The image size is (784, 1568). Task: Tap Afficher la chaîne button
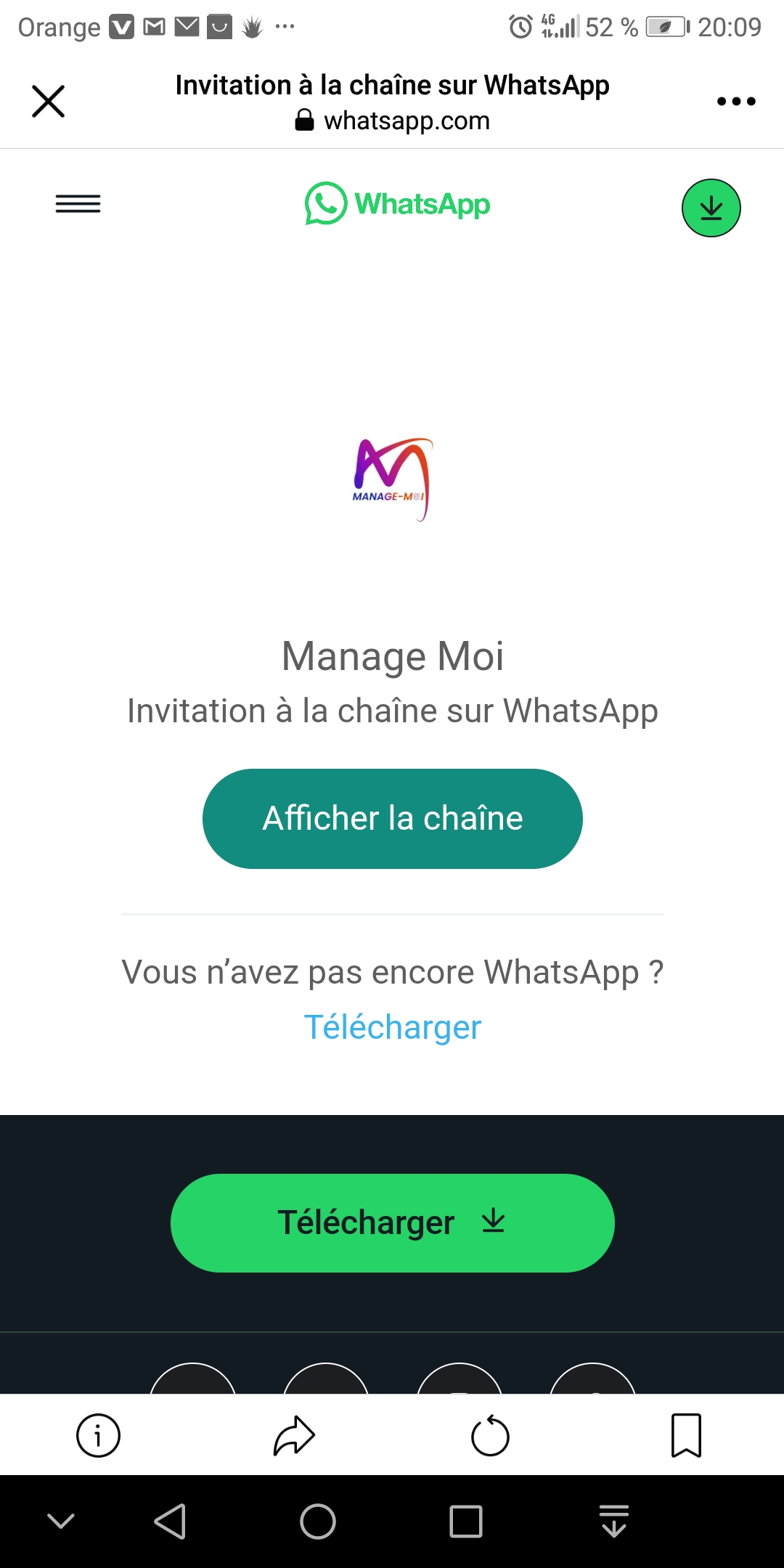392,819
